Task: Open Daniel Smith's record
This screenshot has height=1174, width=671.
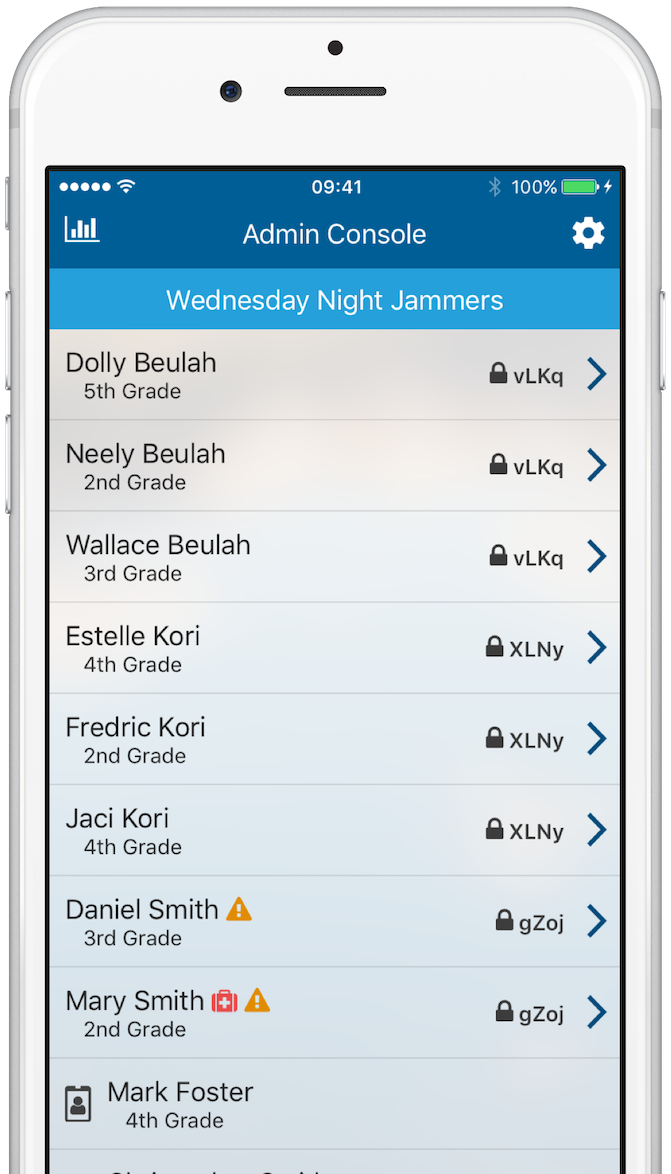Action: pyautogui.click(x=335, y=922)
